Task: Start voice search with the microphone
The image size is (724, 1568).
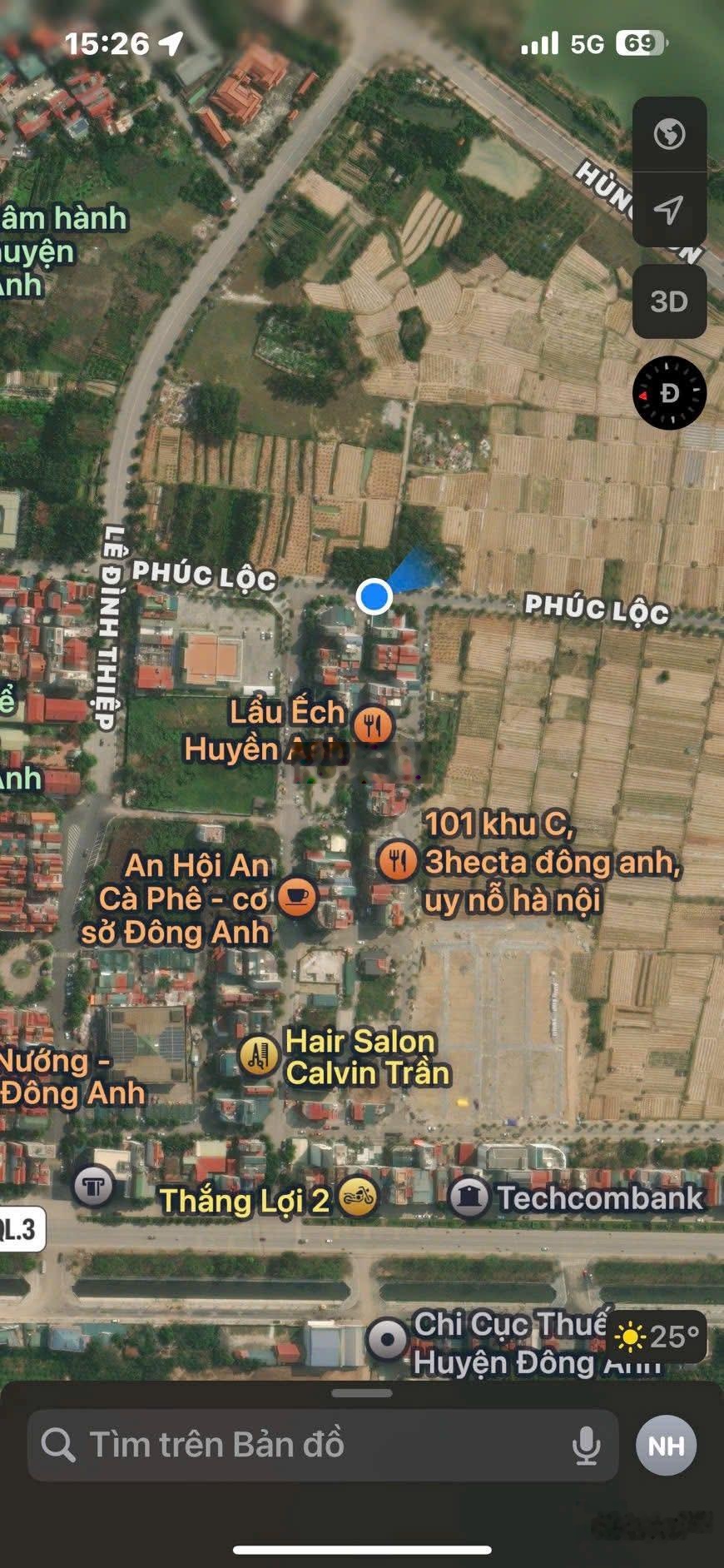Action: 586,1445
